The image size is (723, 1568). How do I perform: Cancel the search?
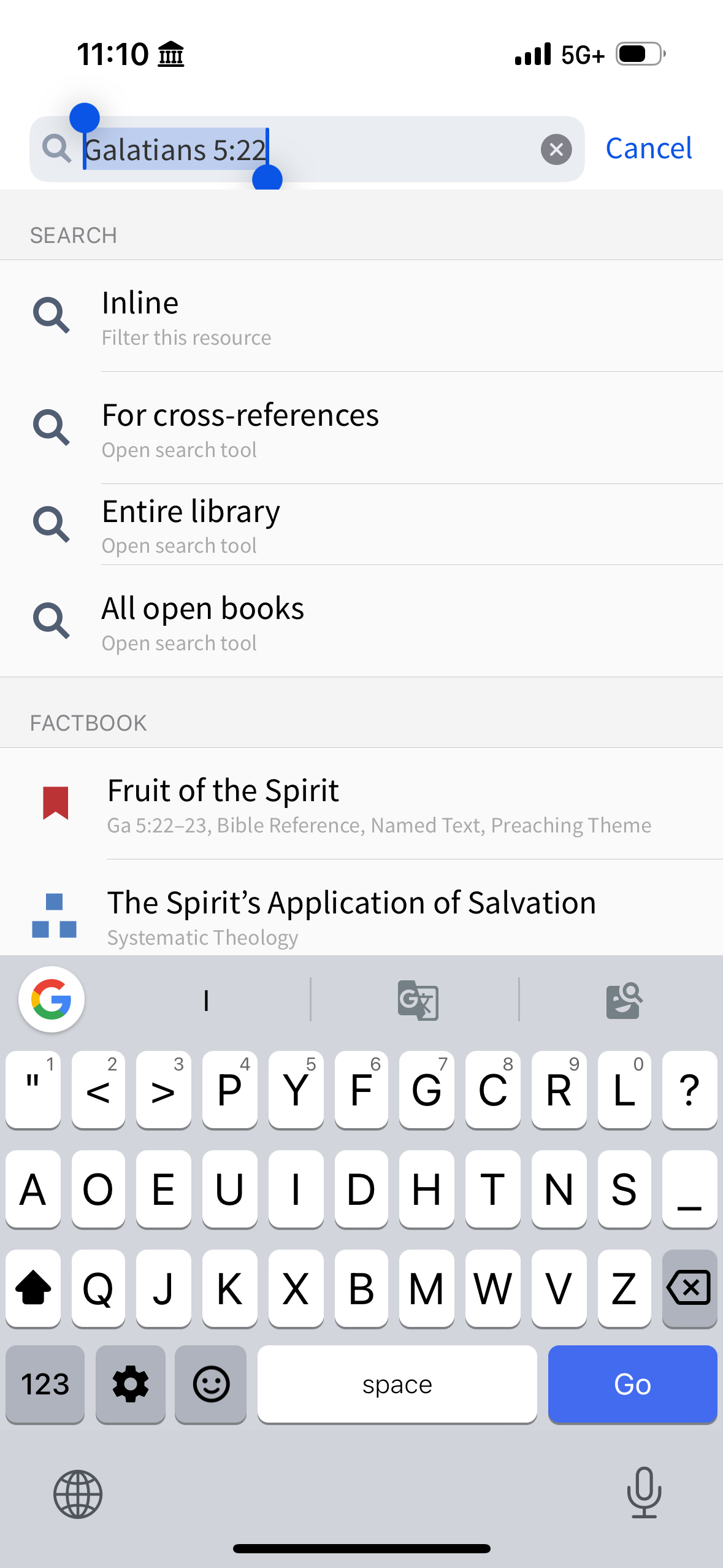click(x=649, y=148)
